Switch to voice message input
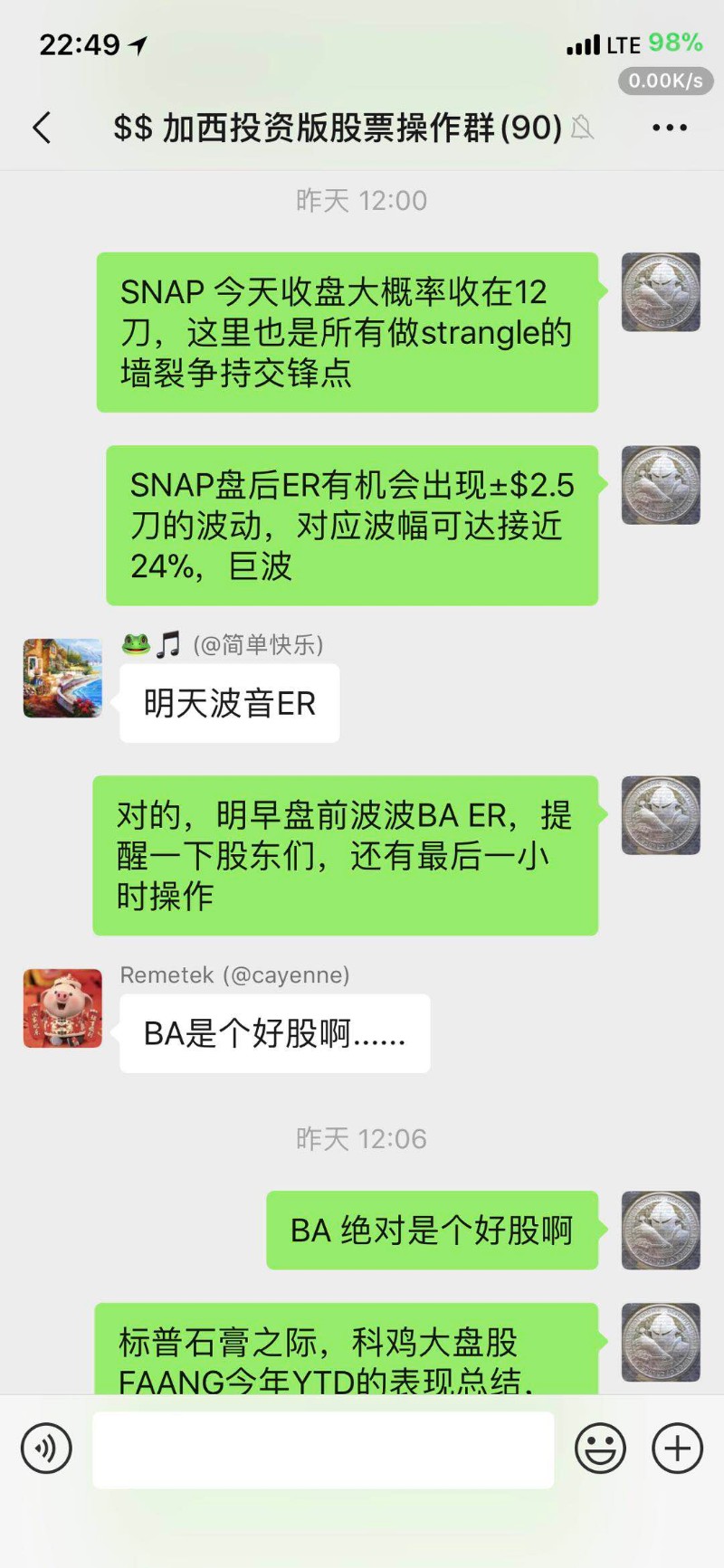Screen dimensions: 724x1568 click(x=45, y=1449)
